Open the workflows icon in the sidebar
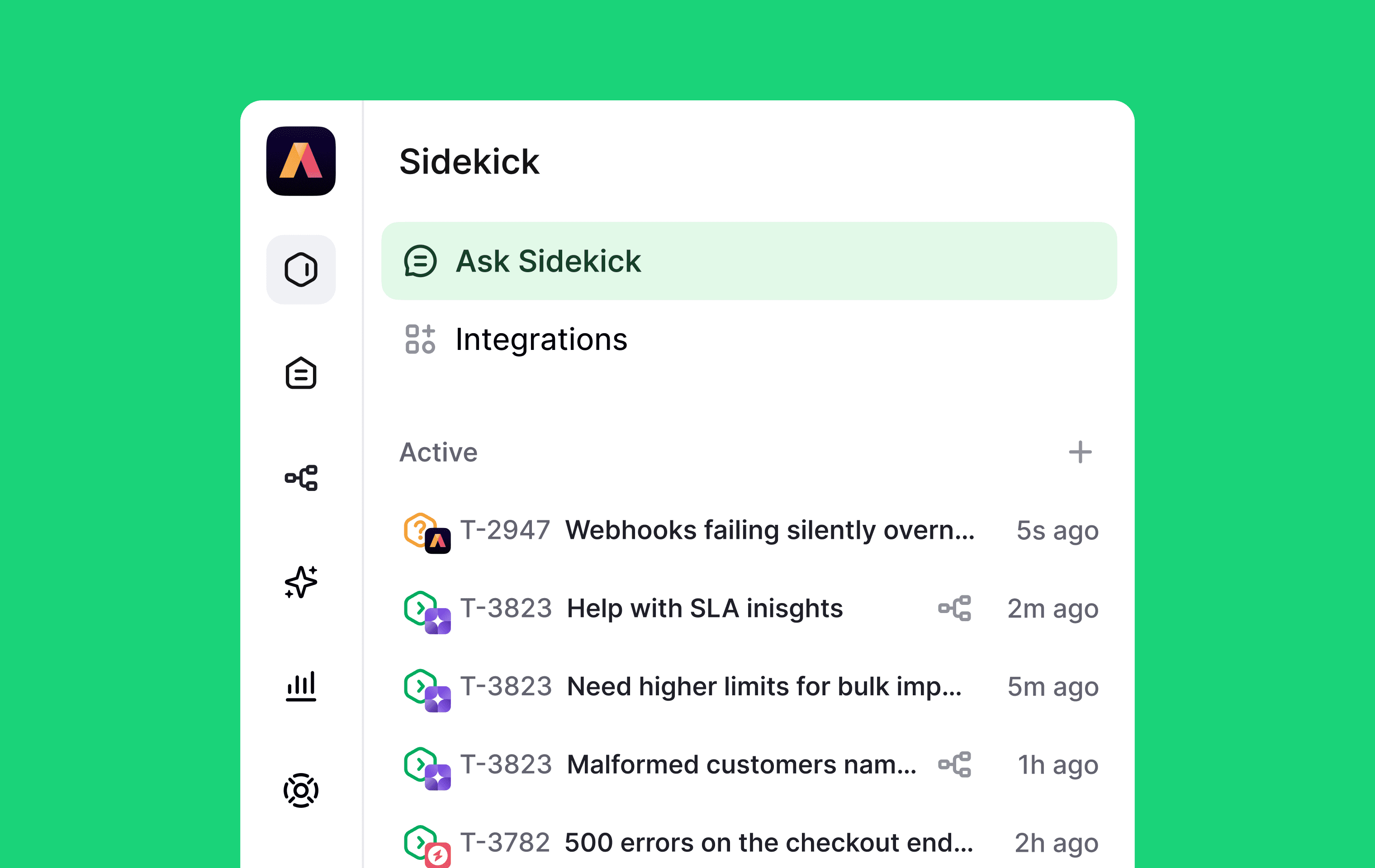 (x=301, y=478)
